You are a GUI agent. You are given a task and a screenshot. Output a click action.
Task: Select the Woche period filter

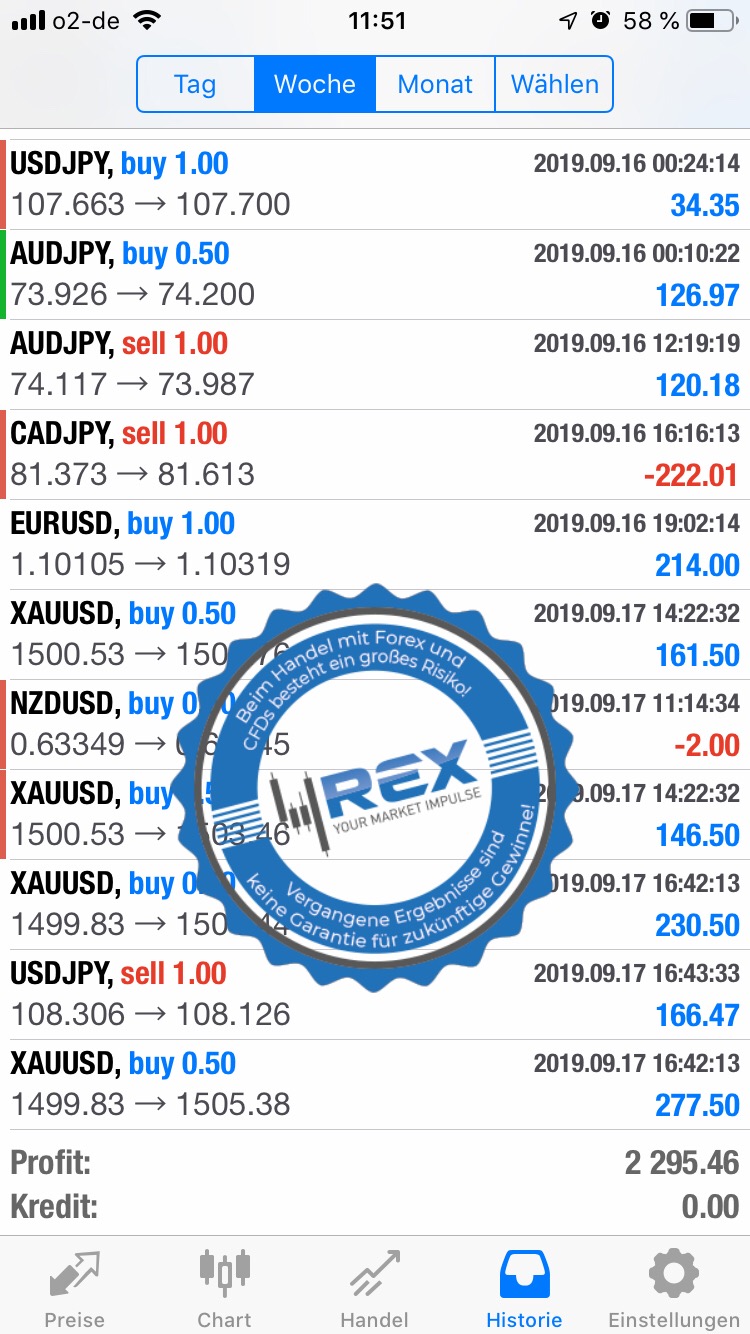[315, 84]
